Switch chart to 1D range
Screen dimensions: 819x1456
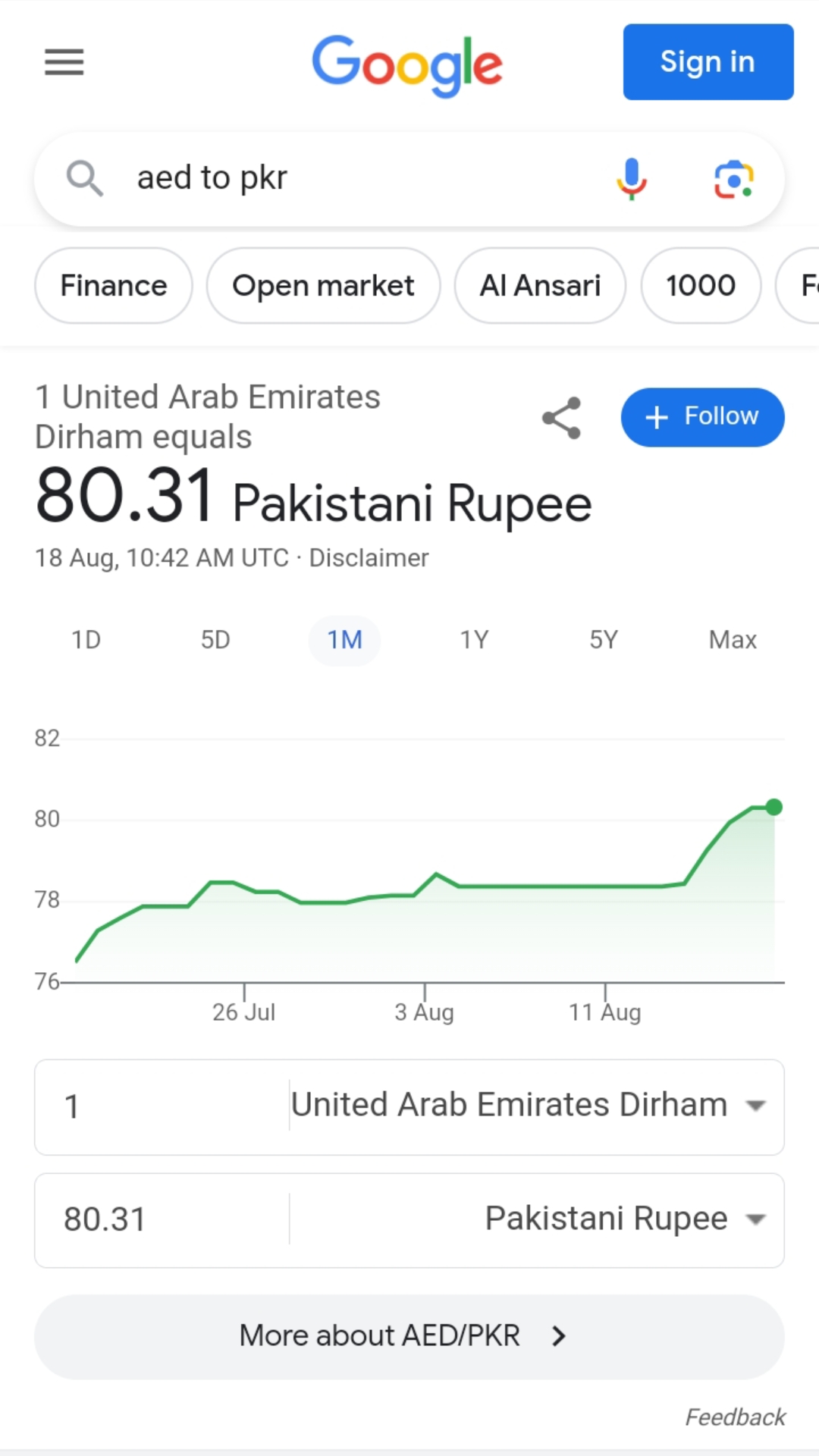click(x=86, y=640)
